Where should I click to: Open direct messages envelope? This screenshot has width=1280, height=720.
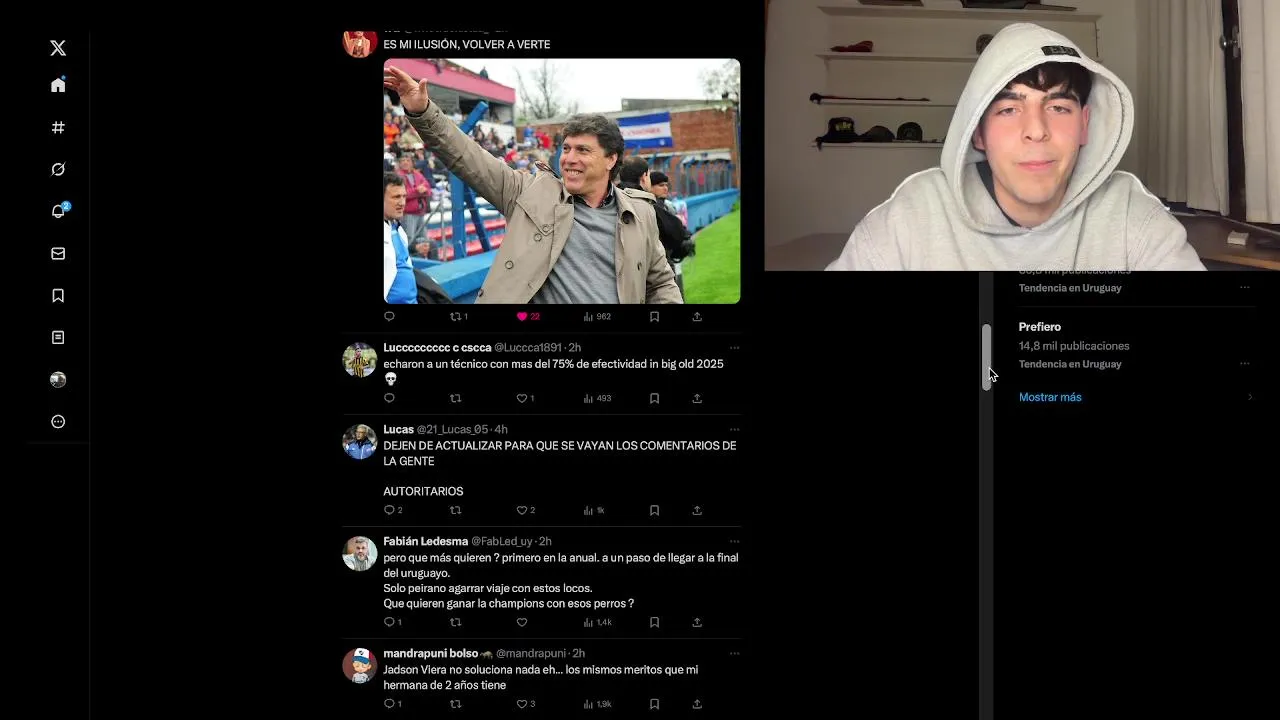58,254
